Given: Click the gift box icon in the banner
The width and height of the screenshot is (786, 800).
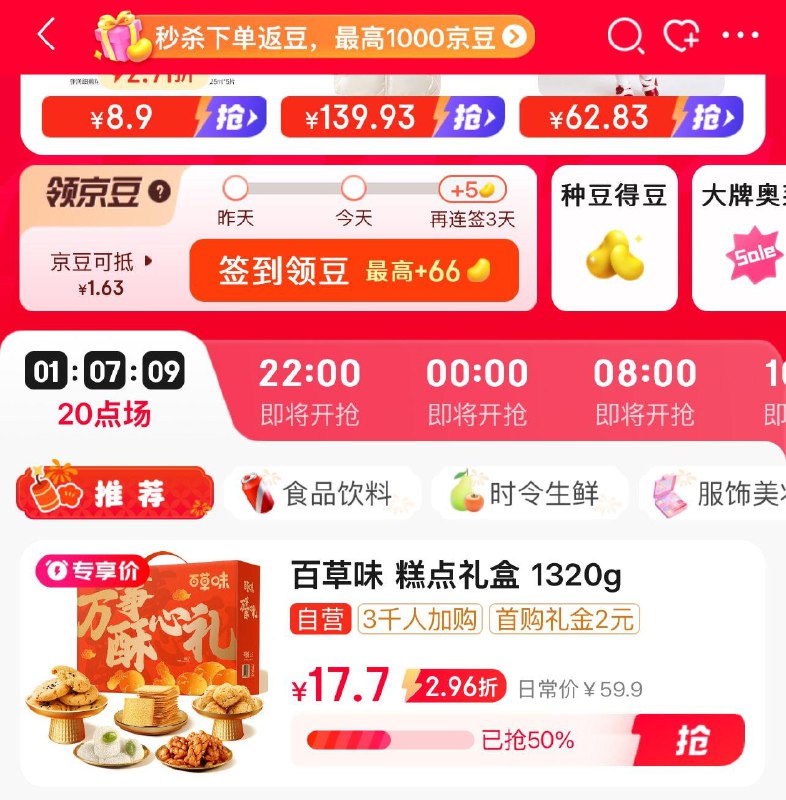Looking at the screenshot, I should pyautogui.click(x=120, y=36).
